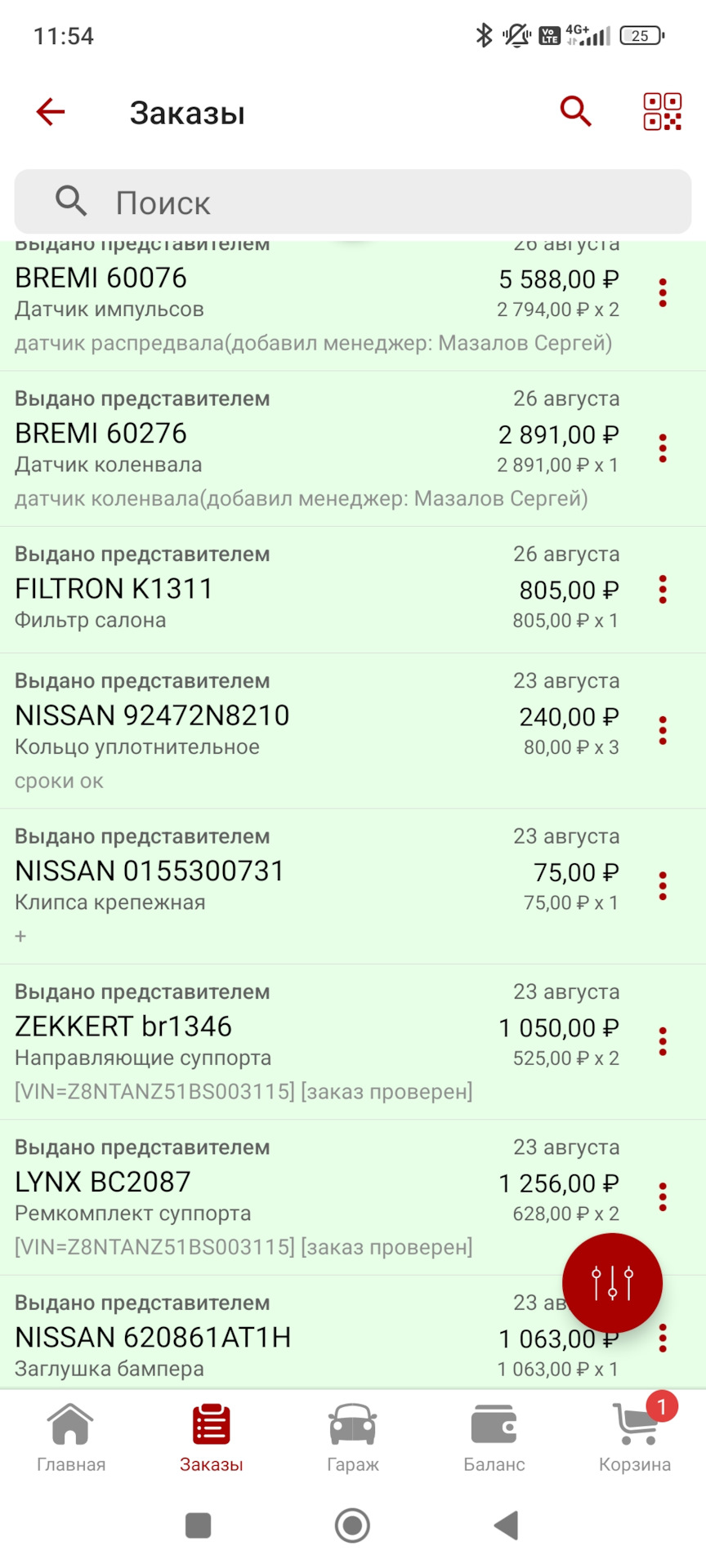Open options menu for LYNX BC2087 order

pyautogui.click(x=662, y=1196)
